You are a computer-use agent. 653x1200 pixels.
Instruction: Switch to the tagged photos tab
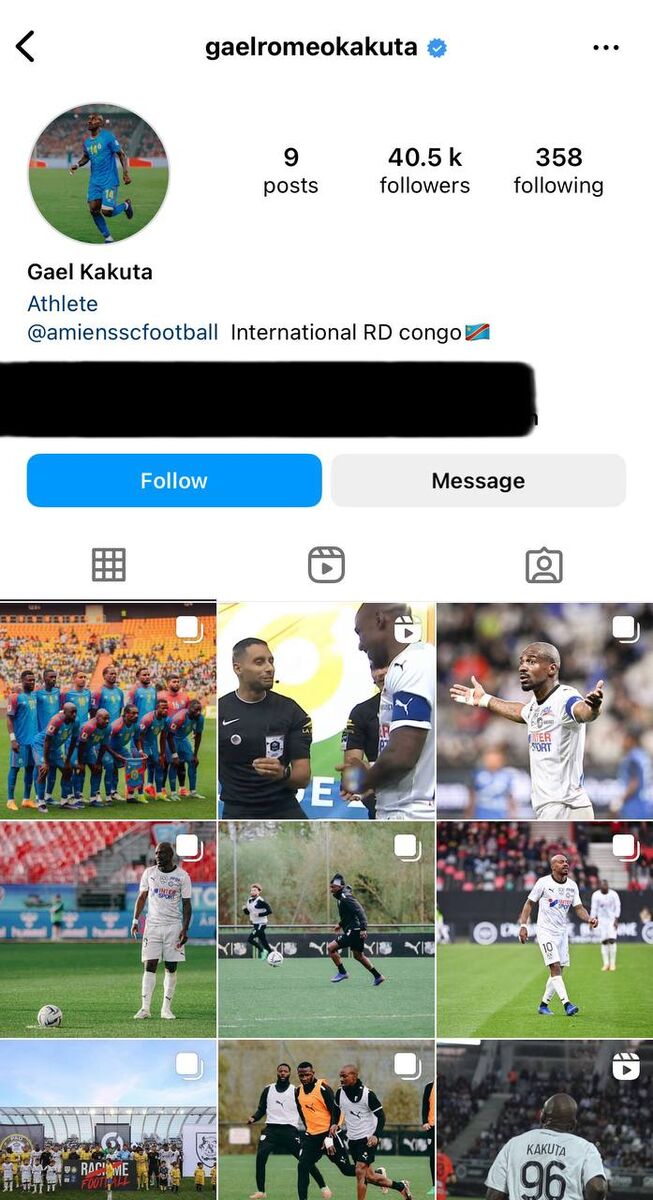544,565
